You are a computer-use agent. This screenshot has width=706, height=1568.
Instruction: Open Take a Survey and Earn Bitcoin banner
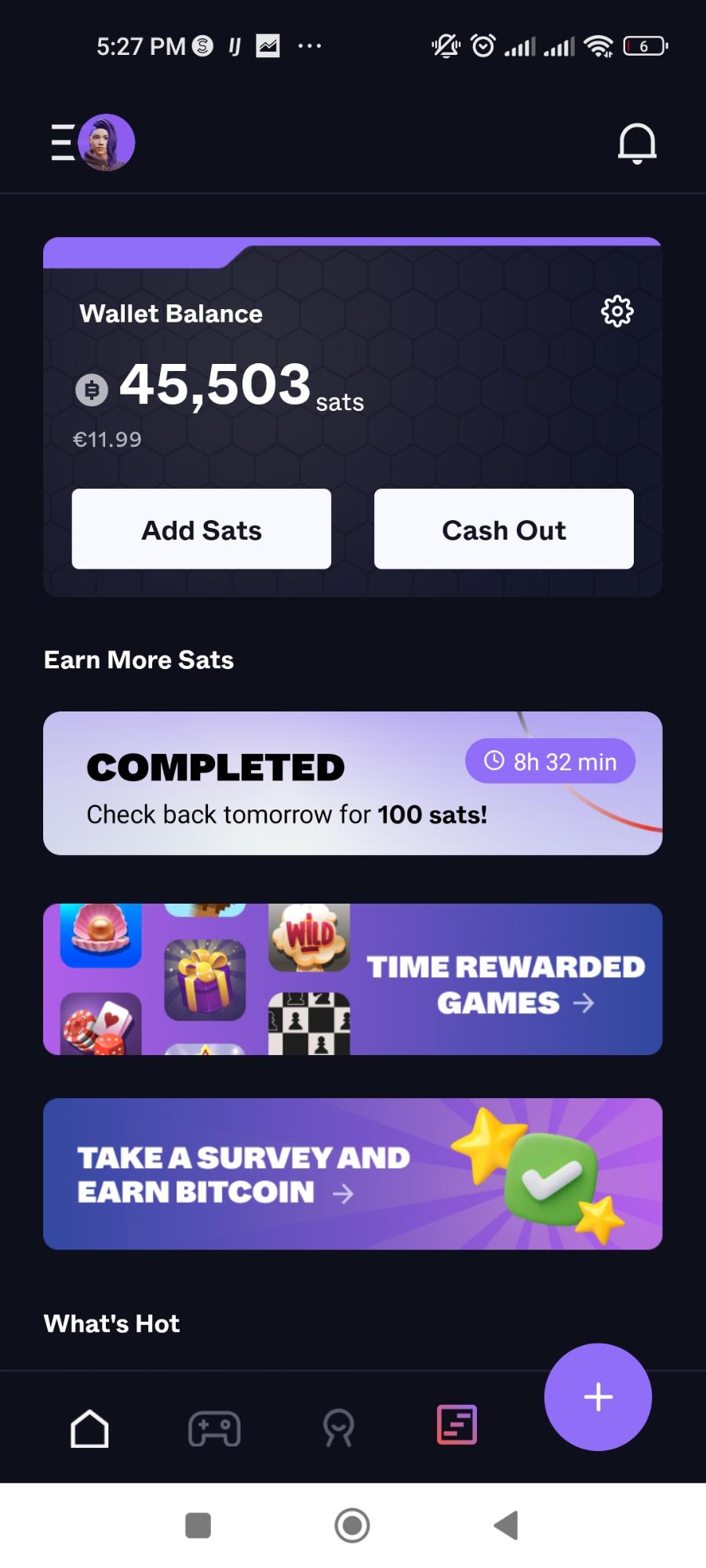(x=353, y=1174)
